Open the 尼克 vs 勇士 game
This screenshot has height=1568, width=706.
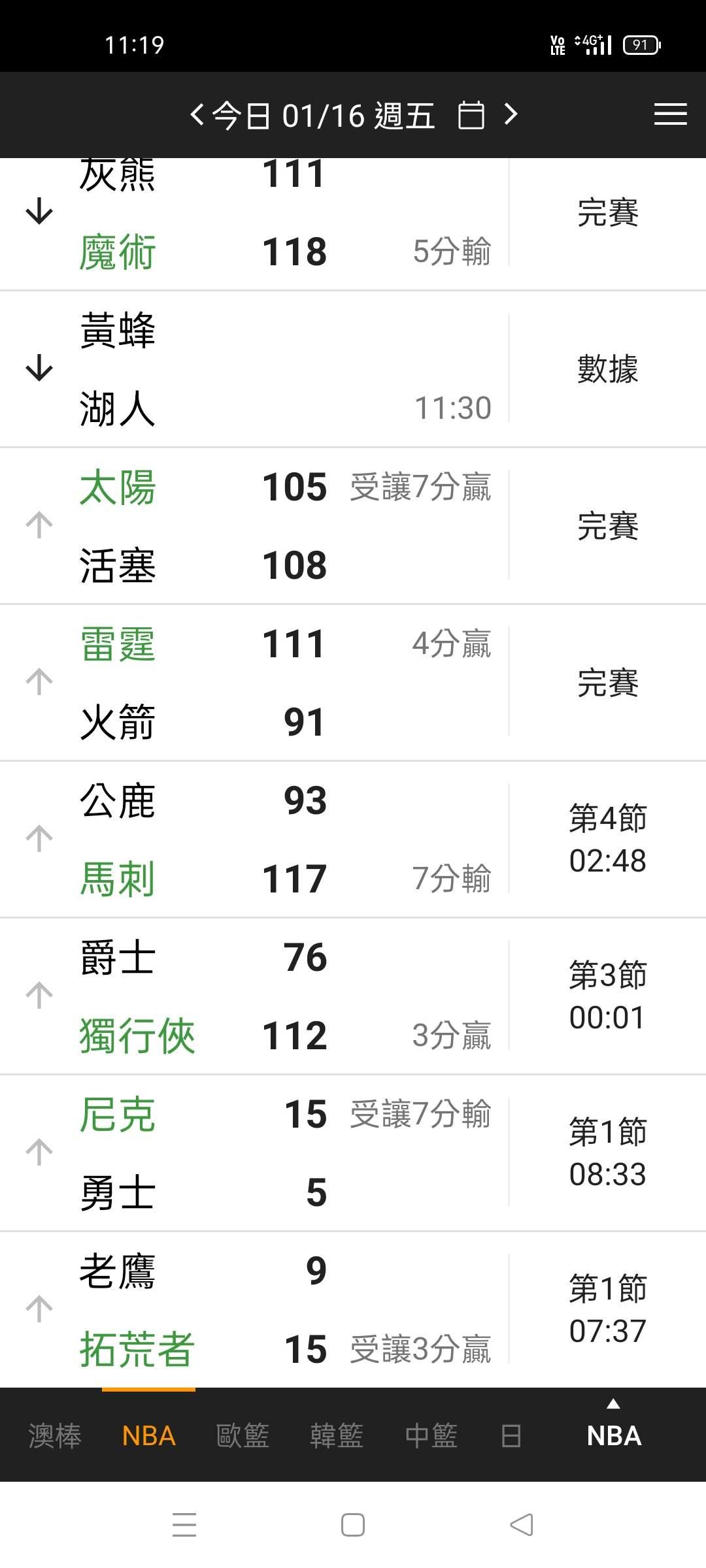[x=353, y=1153]
